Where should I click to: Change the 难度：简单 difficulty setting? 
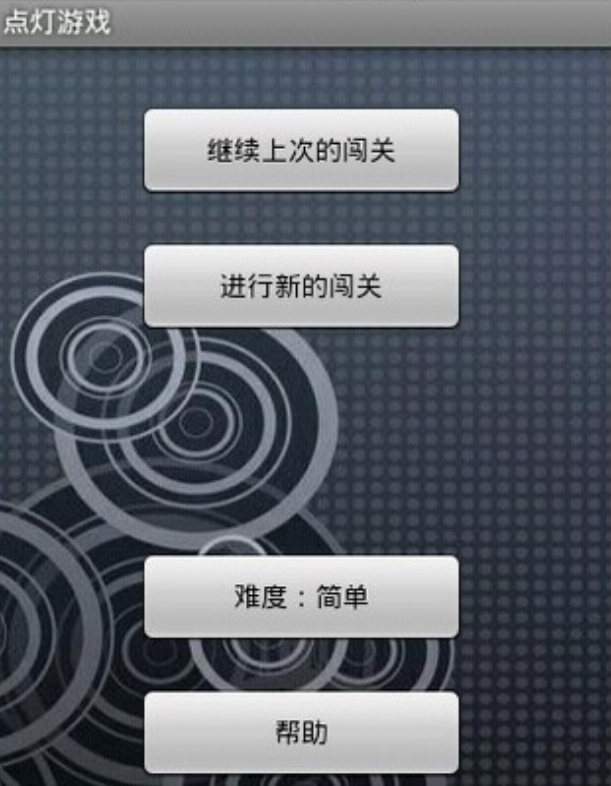click(x=301, y=597)
